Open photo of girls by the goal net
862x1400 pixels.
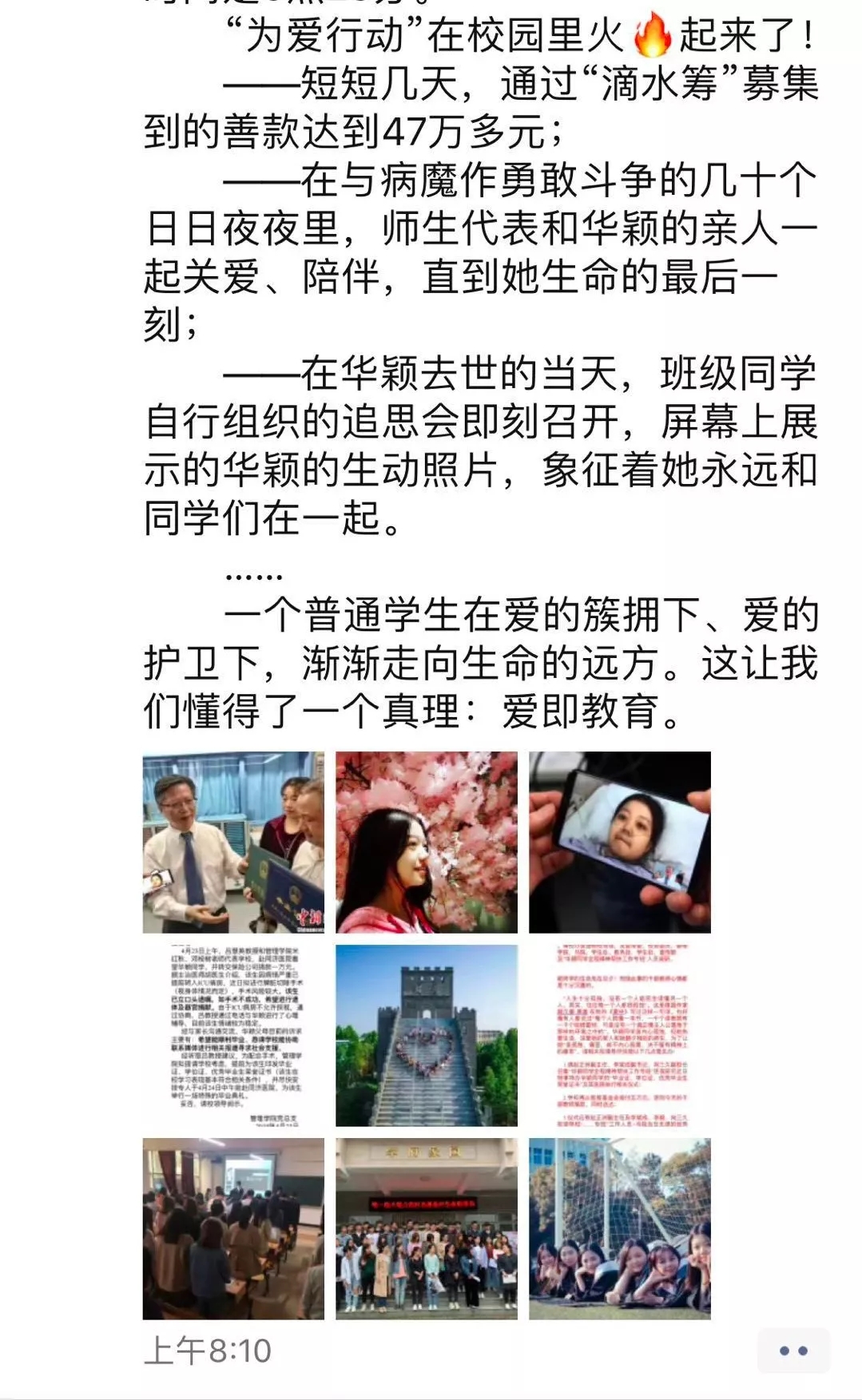click(x=620, y=1229)
